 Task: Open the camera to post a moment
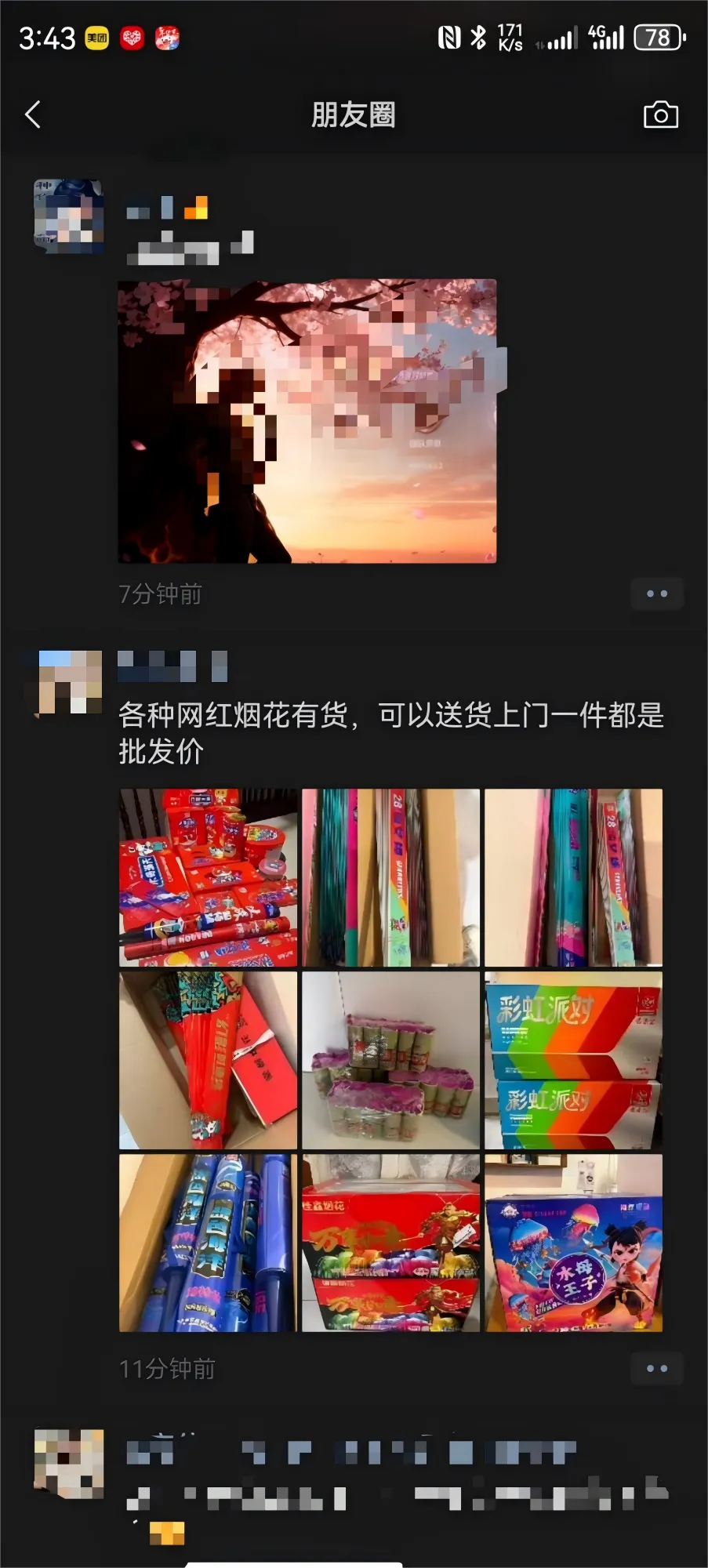pos(660,114)
